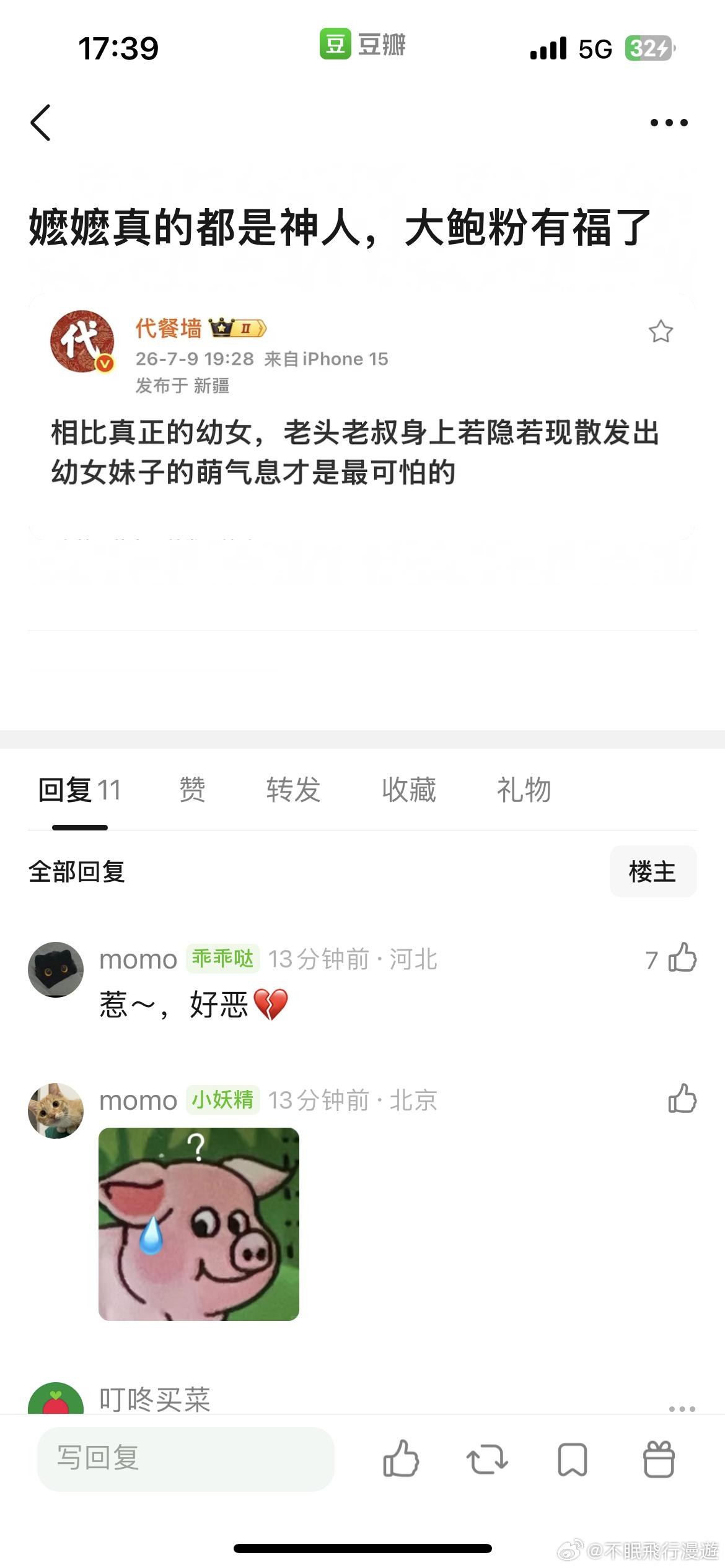Select the 回复 11 tab

click(x=79, y=790)
